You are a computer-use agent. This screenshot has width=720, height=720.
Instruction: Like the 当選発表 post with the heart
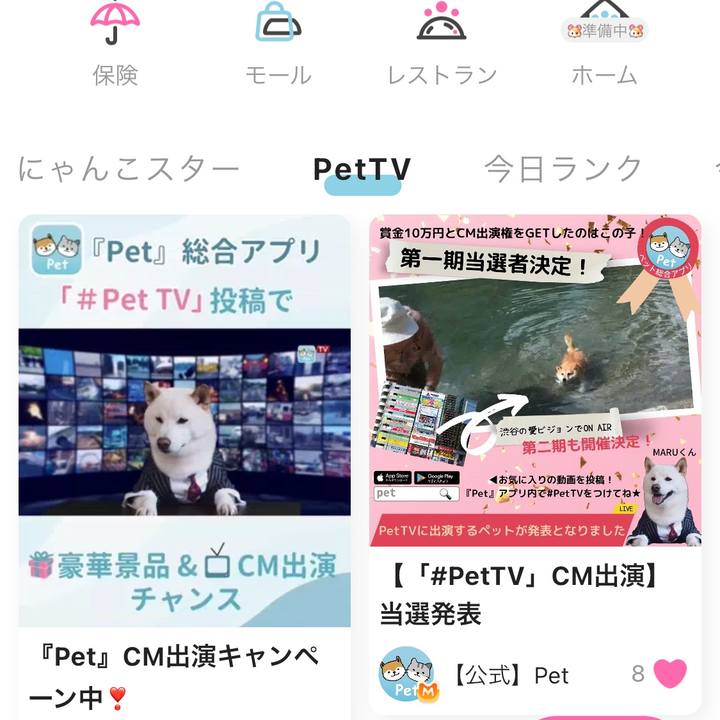click(x=670, y=674)
